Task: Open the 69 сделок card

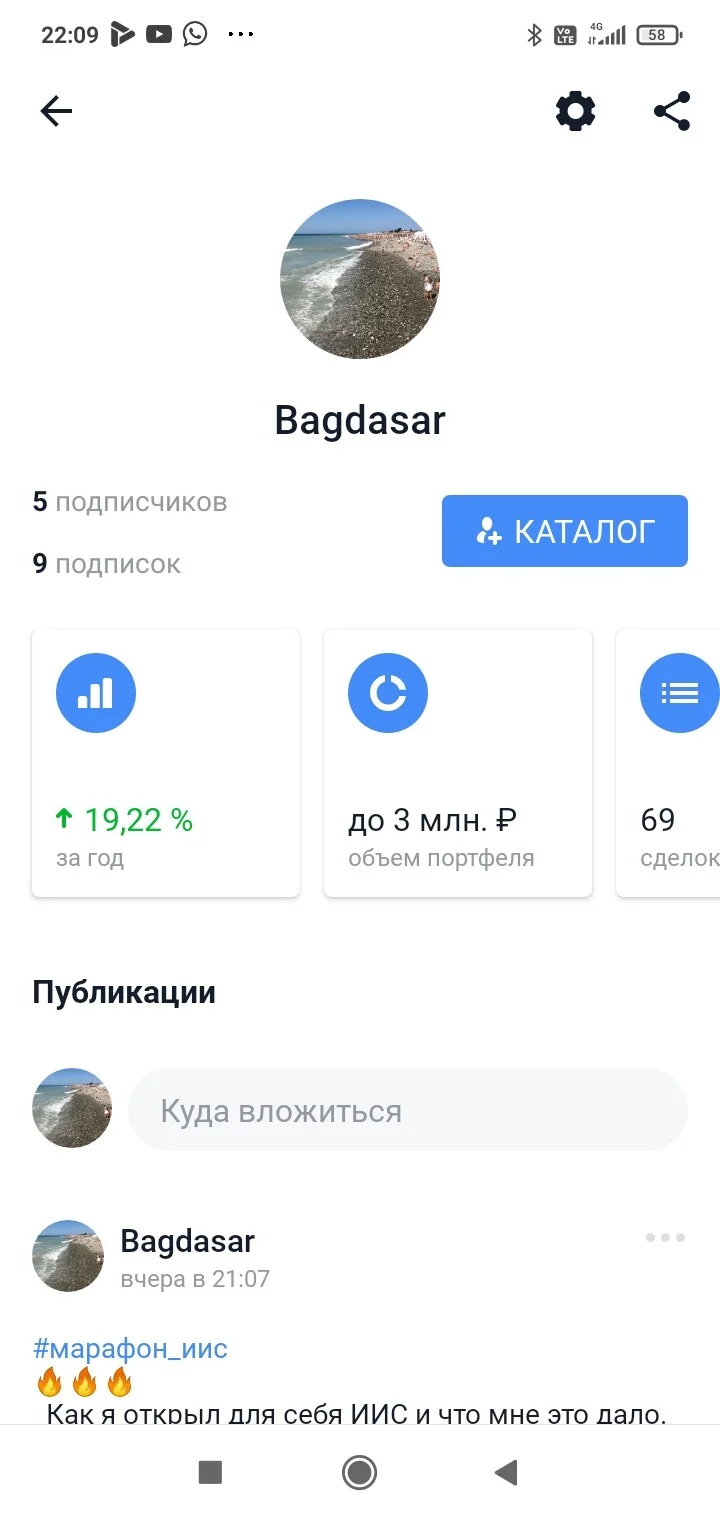Action: (x=668, y=763)
